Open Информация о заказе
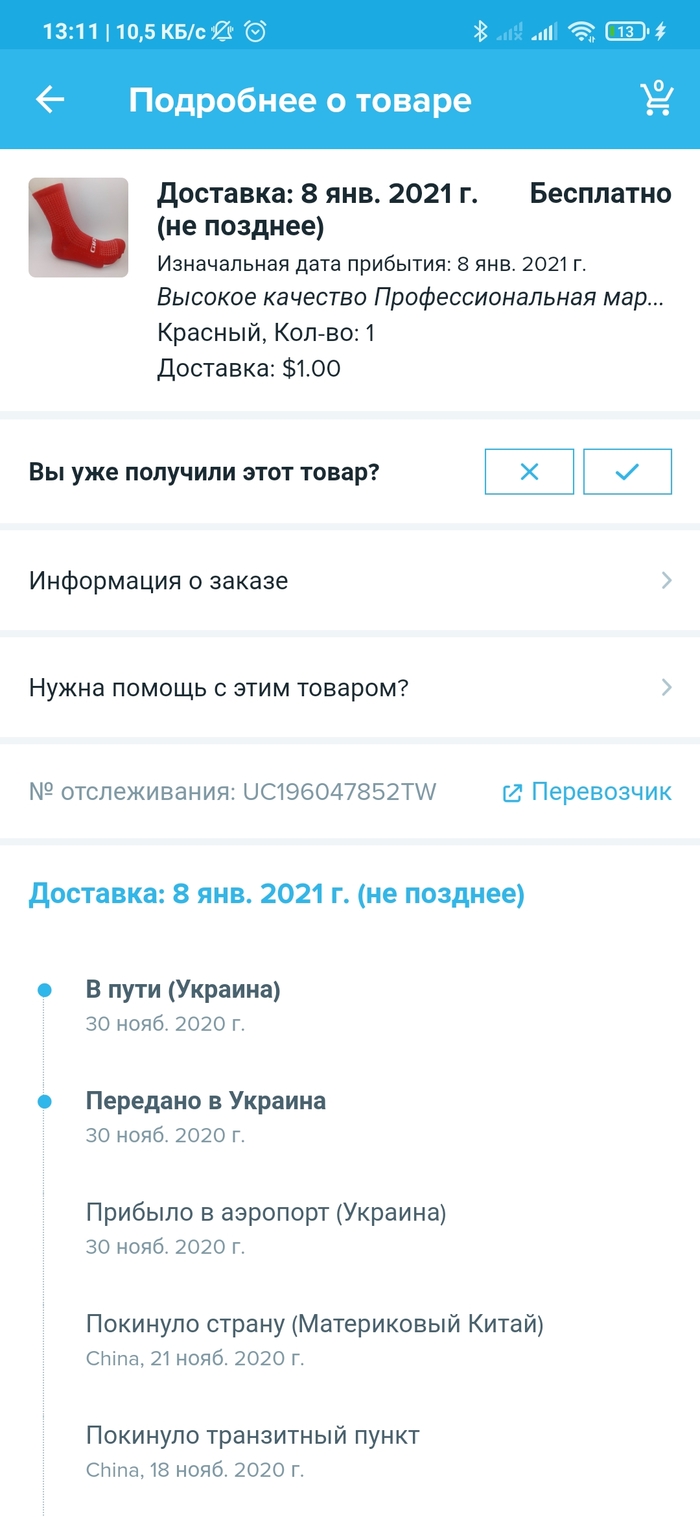The image size is (700, 1517). coord(350,581)
